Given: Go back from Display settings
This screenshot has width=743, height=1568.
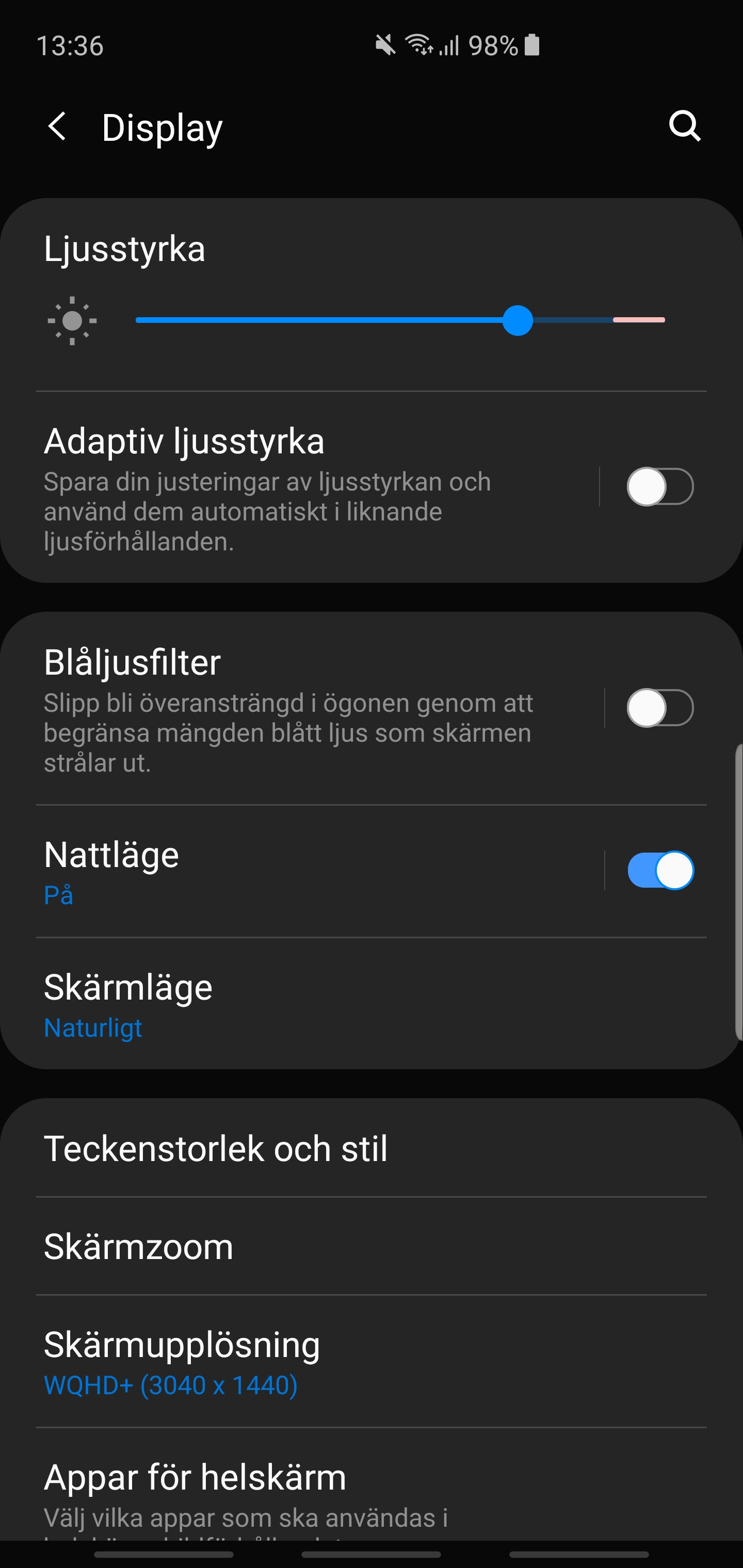Looking at the screenshot, I should click(x=57, y=126).
